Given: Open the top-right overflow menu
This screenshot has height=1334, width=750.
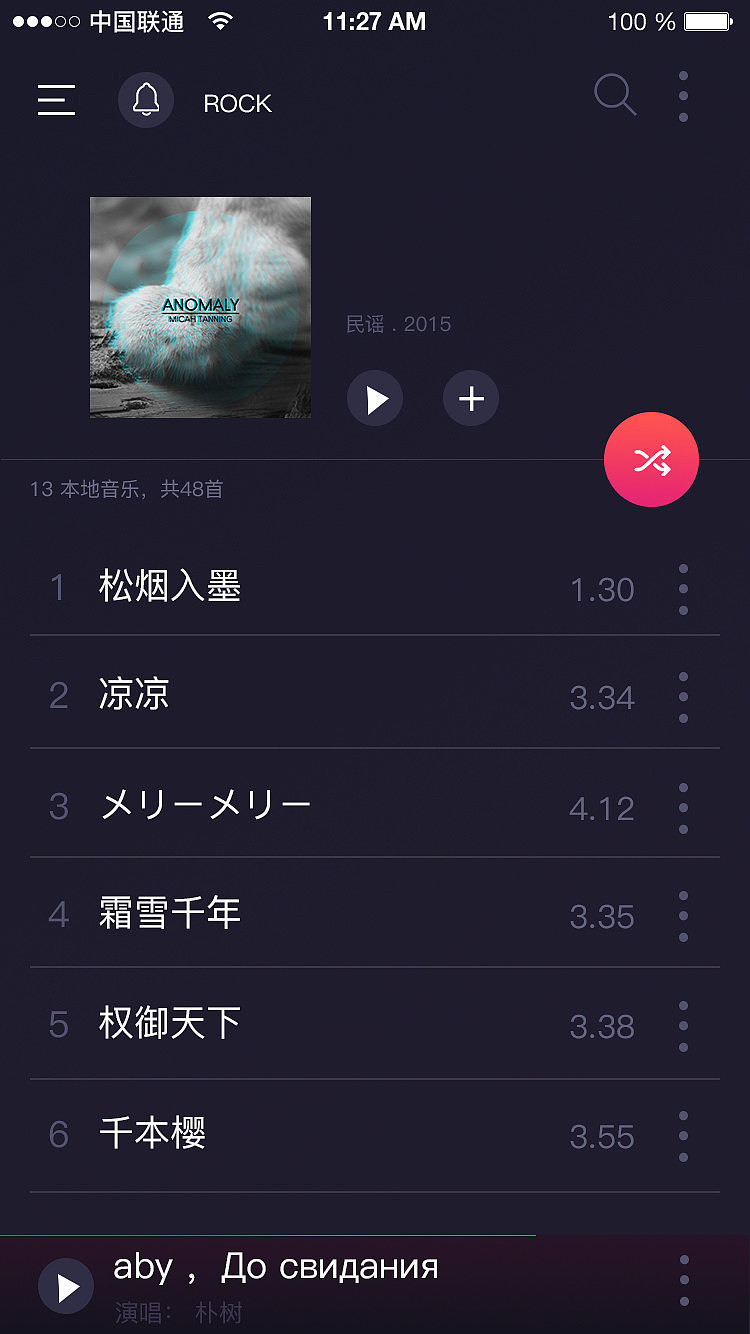Looking at the screenshot, I should [683, 95].
